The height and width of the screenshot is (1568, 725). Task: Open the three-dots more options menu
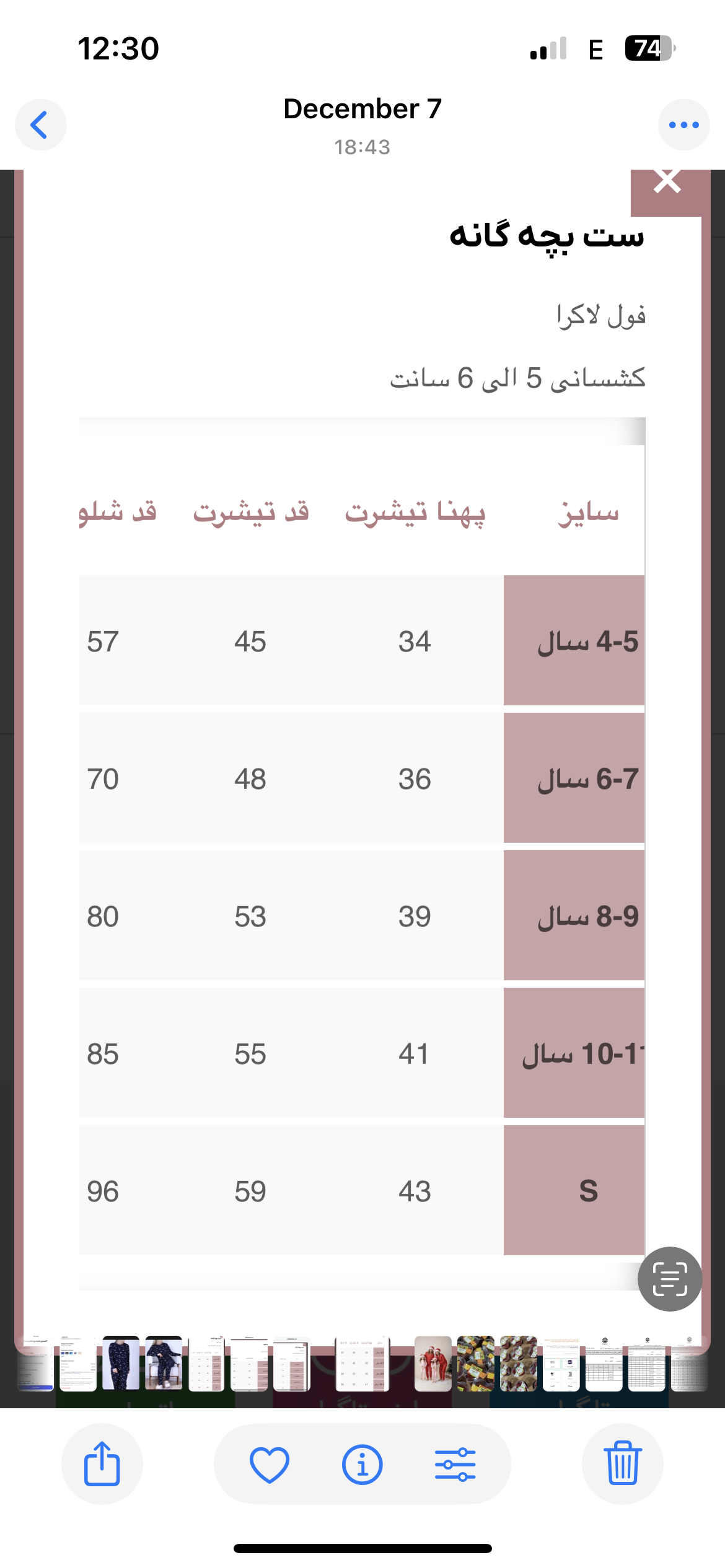click(683, 125)
